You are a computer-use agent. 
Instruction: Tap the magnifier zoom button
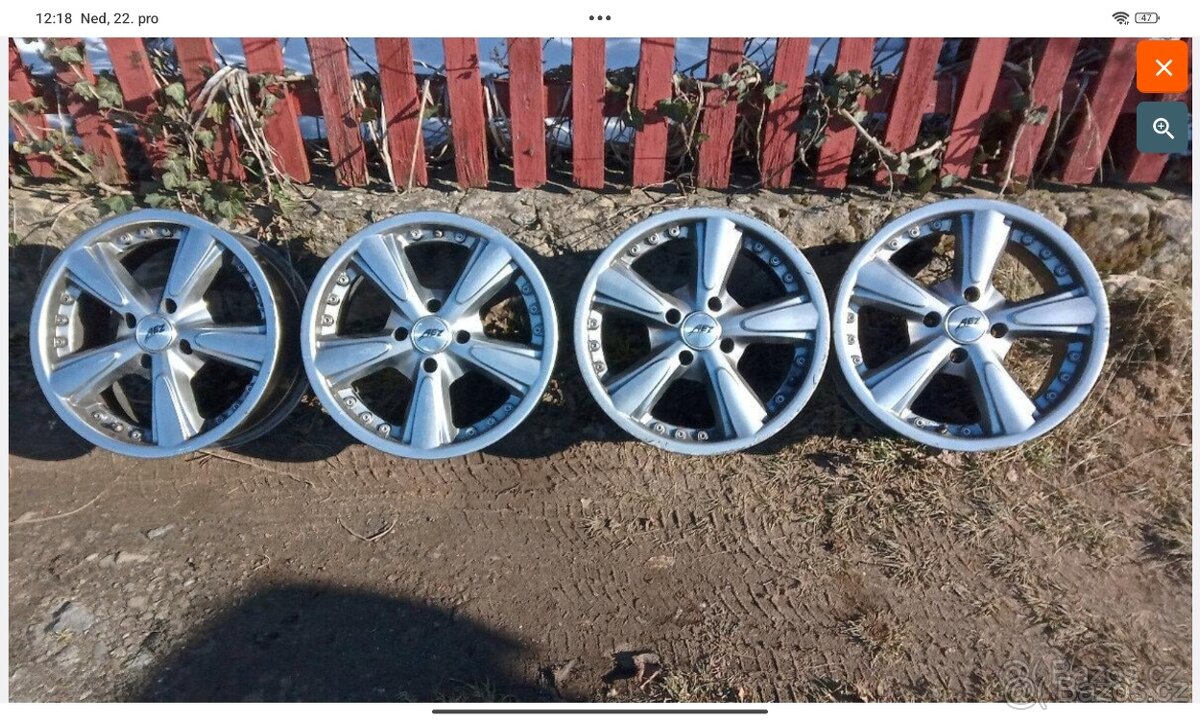pyautogui.click(x=1162, y=128)
